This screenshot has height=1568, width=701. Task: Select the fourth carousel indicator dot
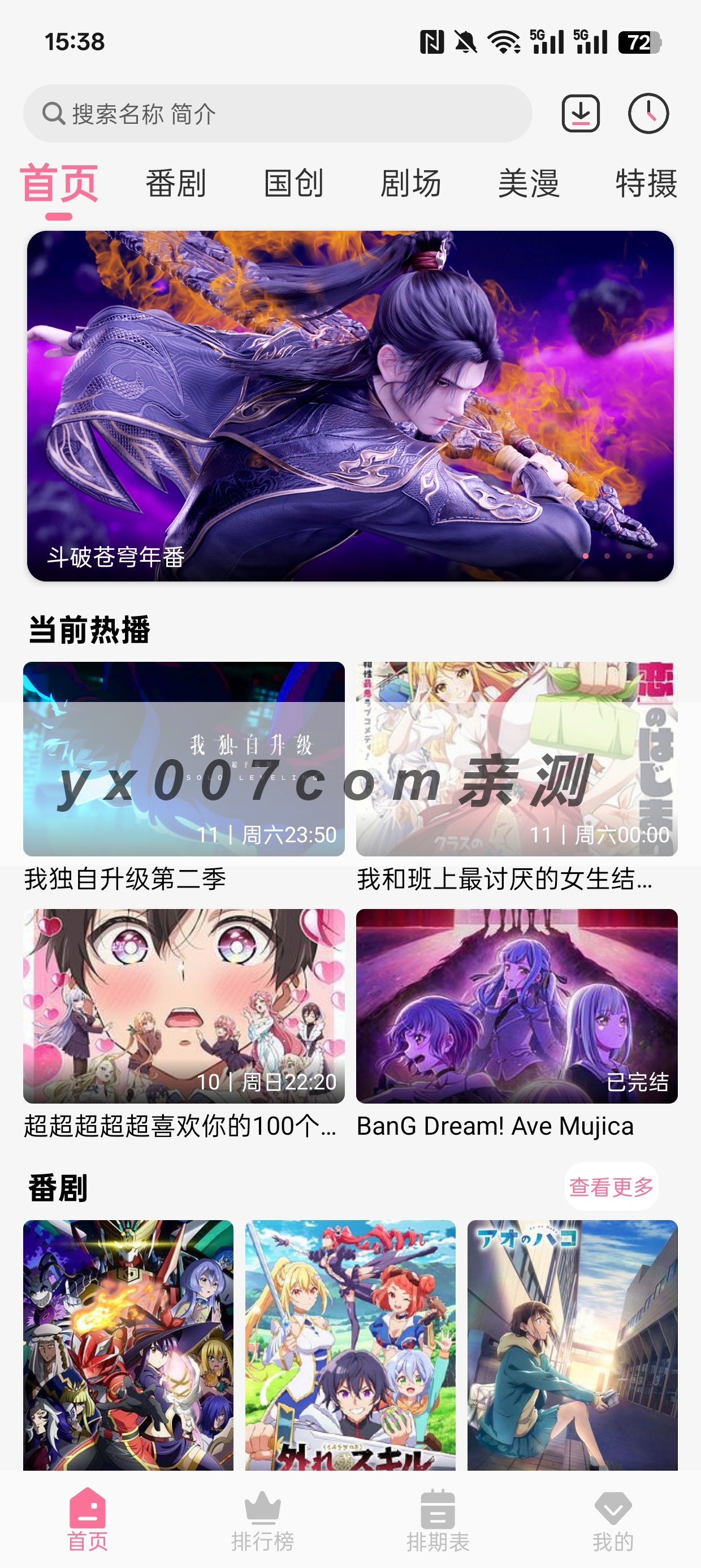[x=650, y=557]
